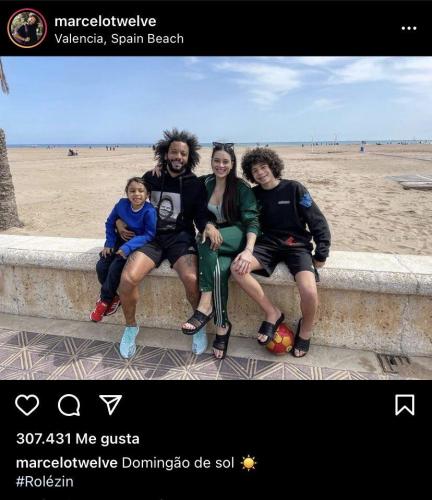Open the Valencia, Spain Beach location

pyautogui.click(x=119, y=39)
